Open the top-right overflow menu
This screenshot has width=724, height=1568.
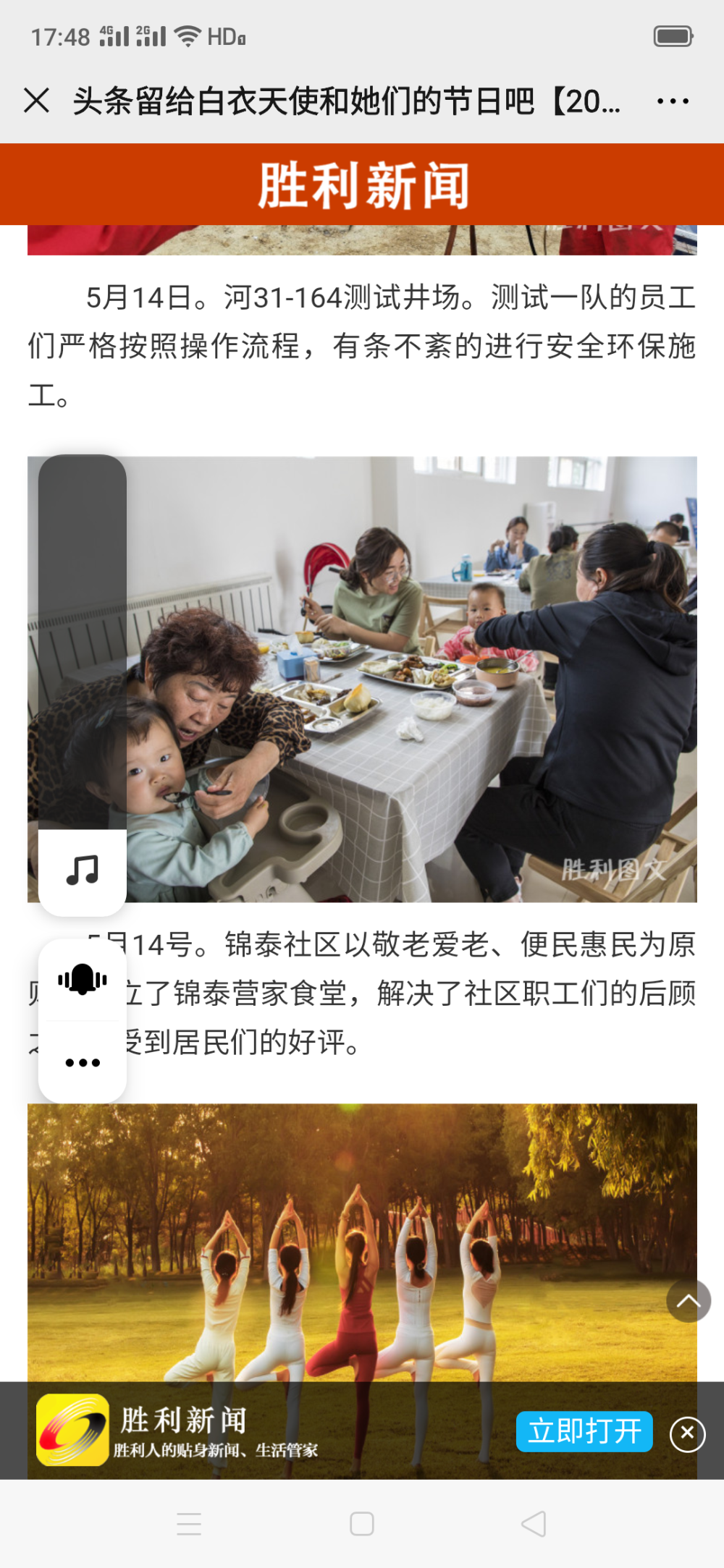click(673, 101)
